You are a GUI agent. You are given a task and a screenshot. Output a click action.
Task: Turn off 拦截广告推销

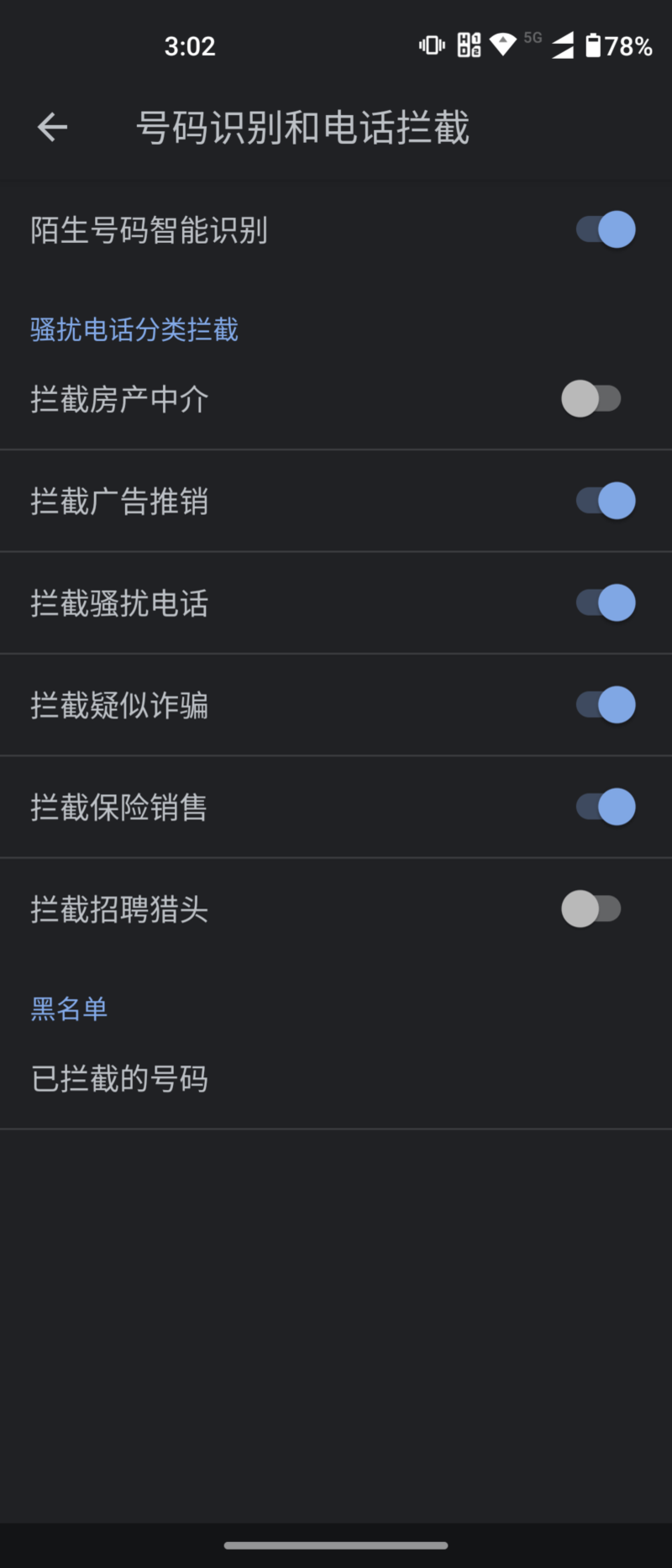(x=605, y=501)
